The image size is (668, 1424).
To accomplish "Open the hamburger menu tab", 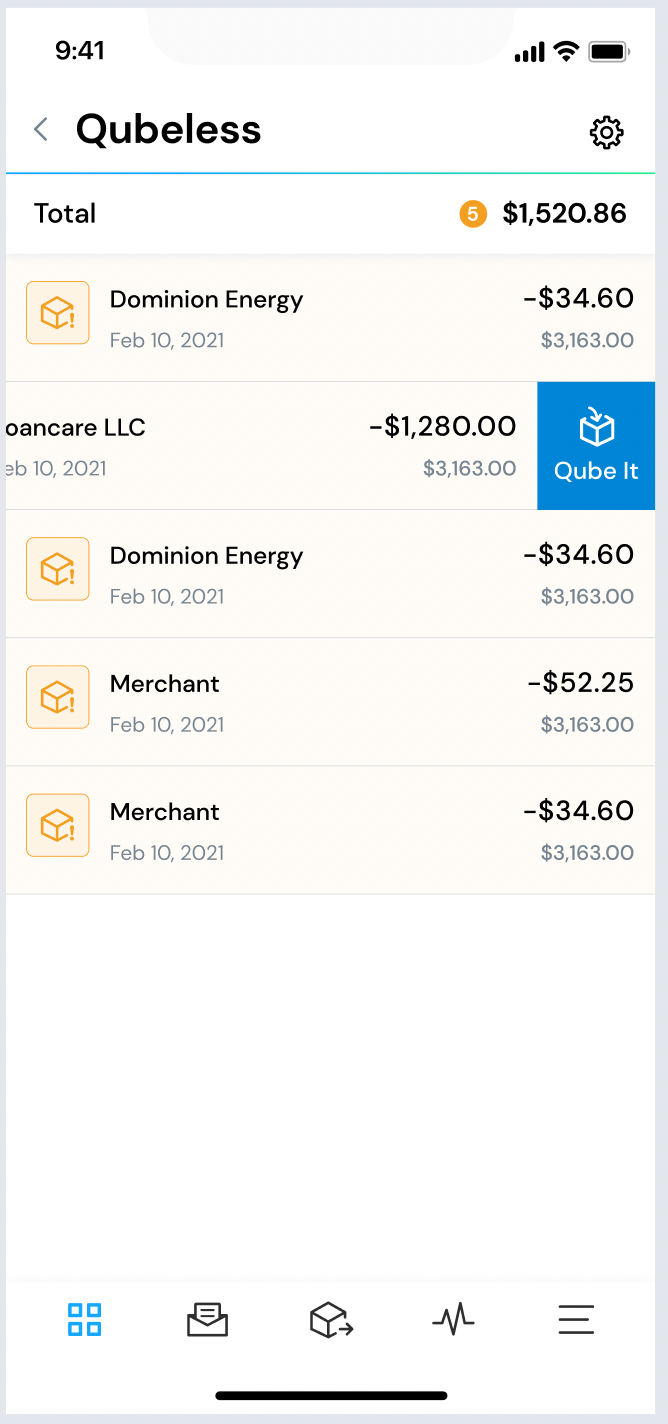I will pyautogui.click(x=576, y=1320).
